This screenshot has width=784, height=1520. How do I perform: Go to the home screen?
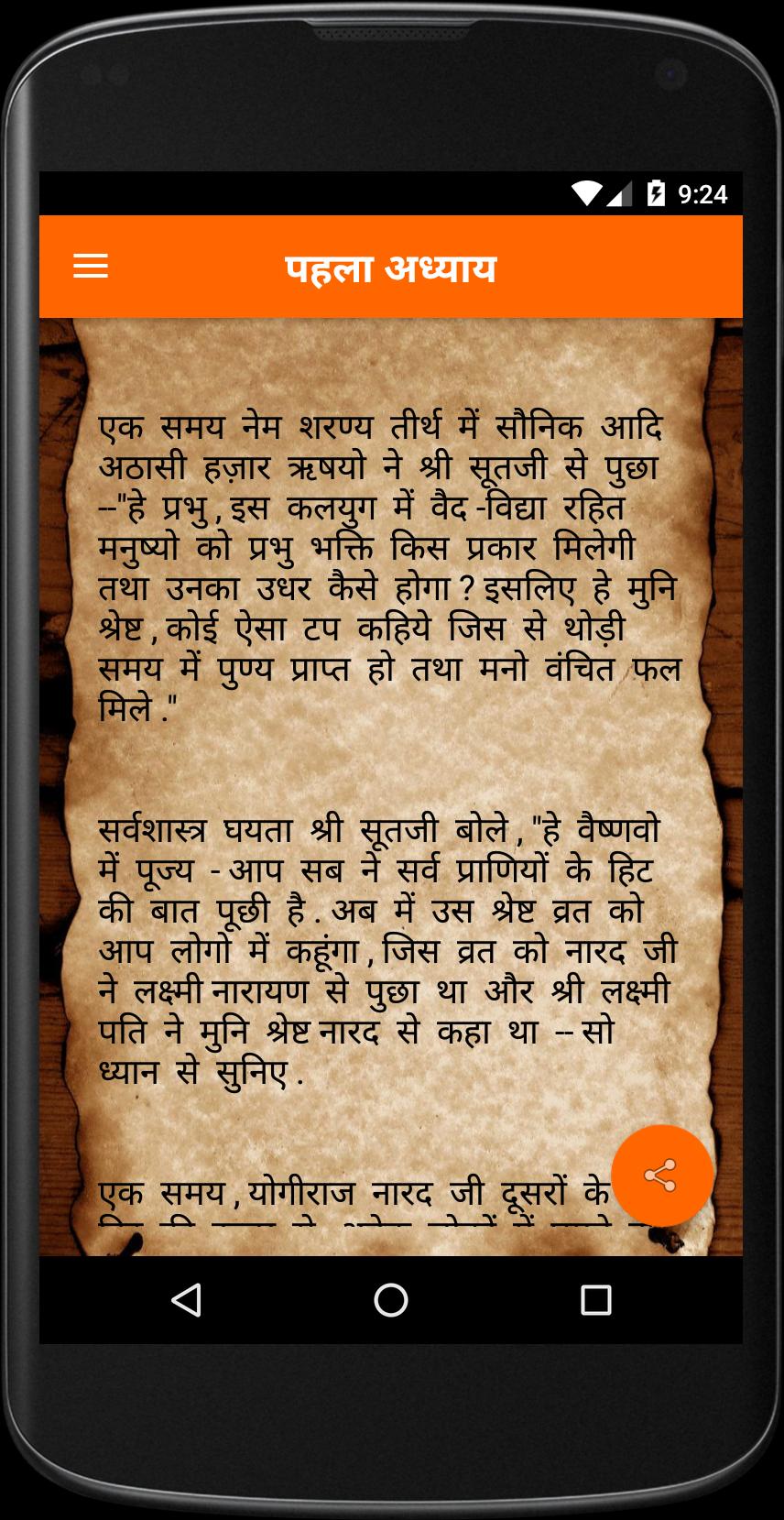click(x=391, y=1299)
